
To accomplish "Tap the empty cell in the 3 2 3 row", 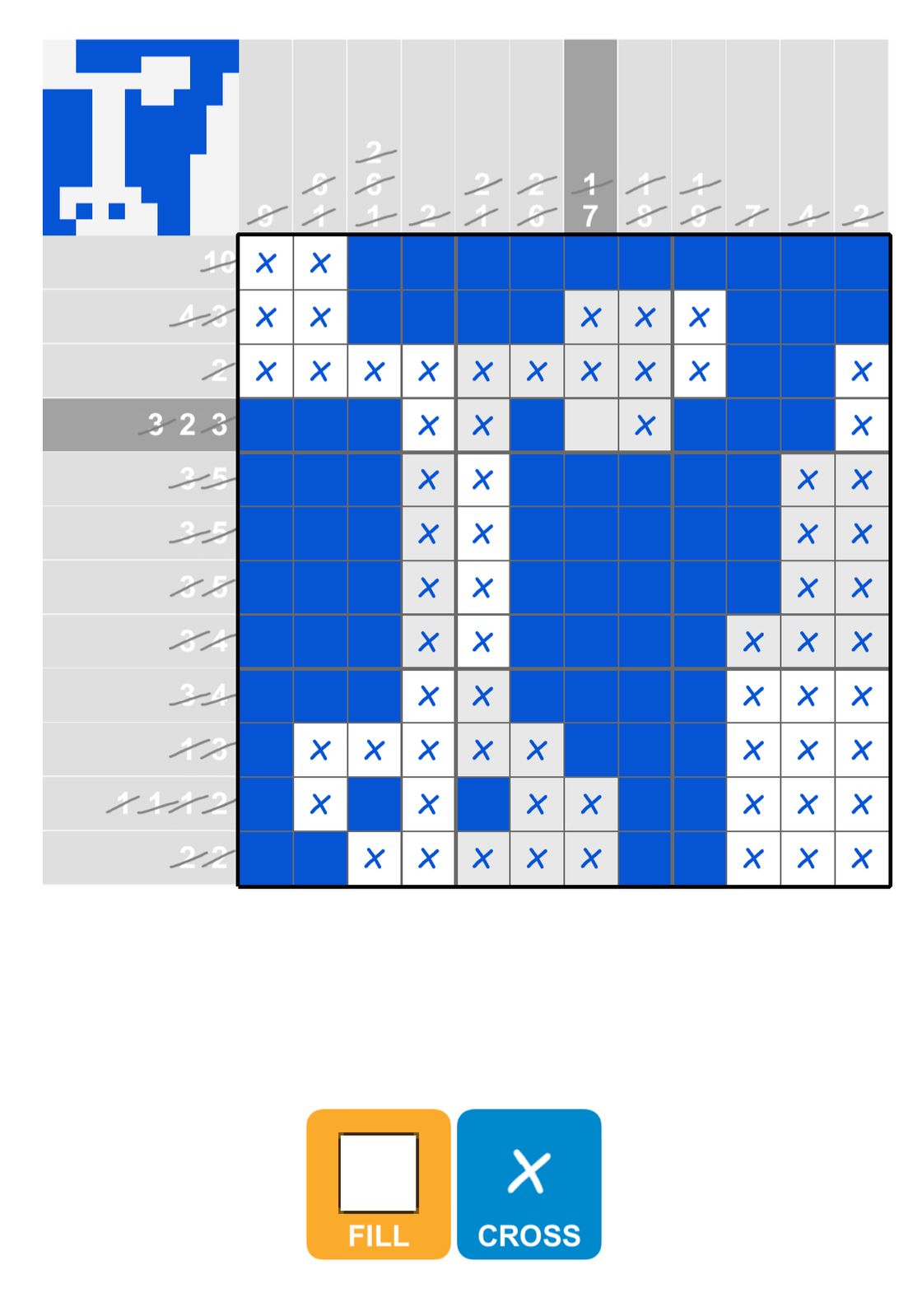I will point(590,425).
